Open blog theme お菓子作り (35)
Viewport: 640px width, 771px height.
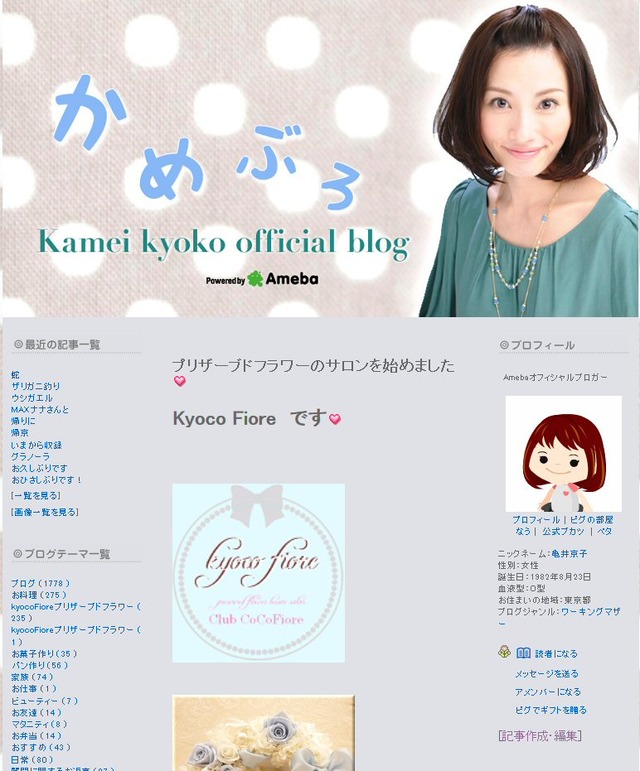coord(44,654)
